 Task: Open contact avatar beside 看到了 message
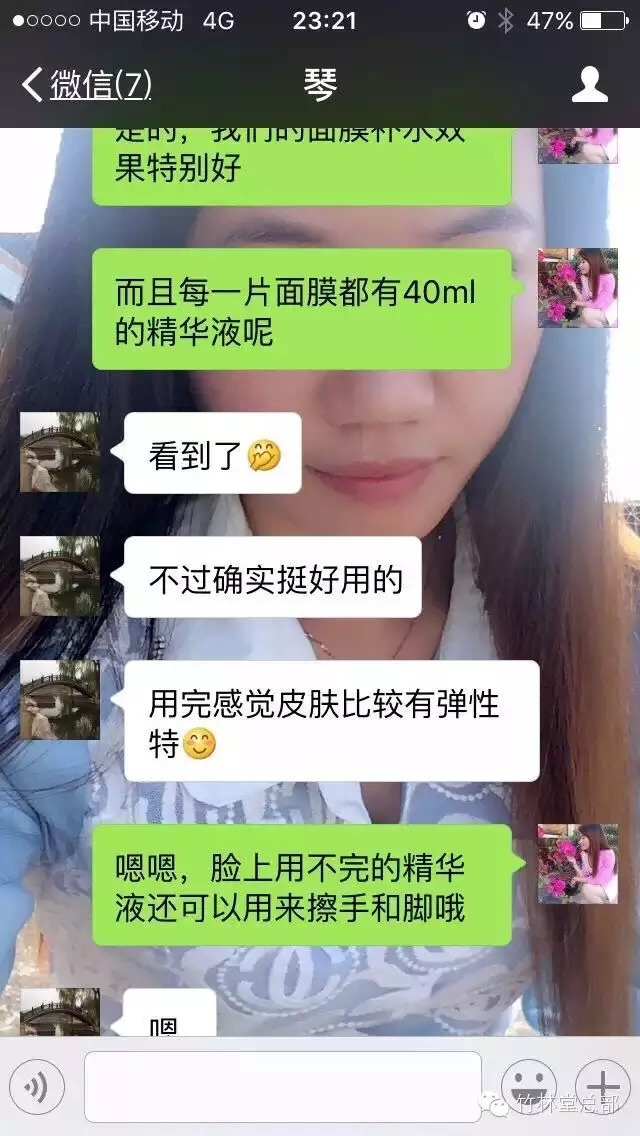tap(60, 452)
